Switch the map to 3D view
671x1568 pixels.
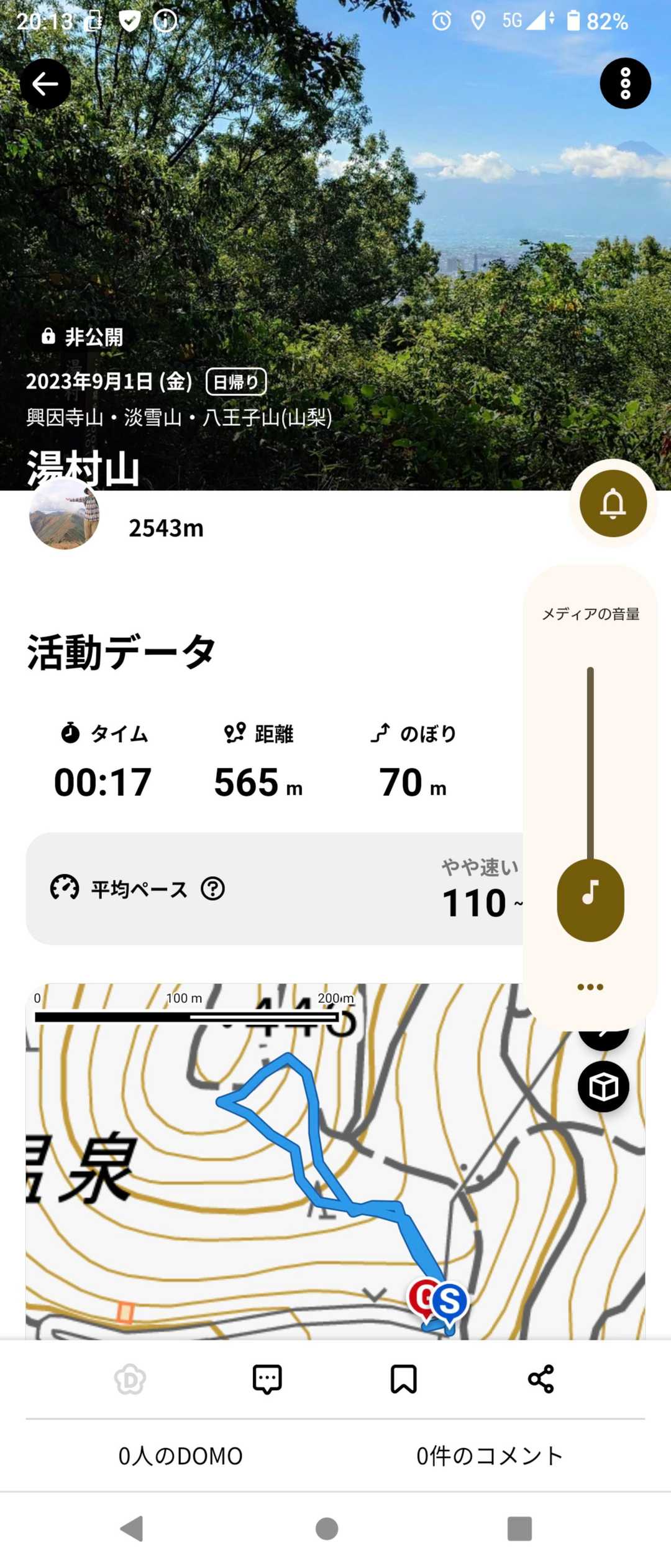tap(603, 1087)
